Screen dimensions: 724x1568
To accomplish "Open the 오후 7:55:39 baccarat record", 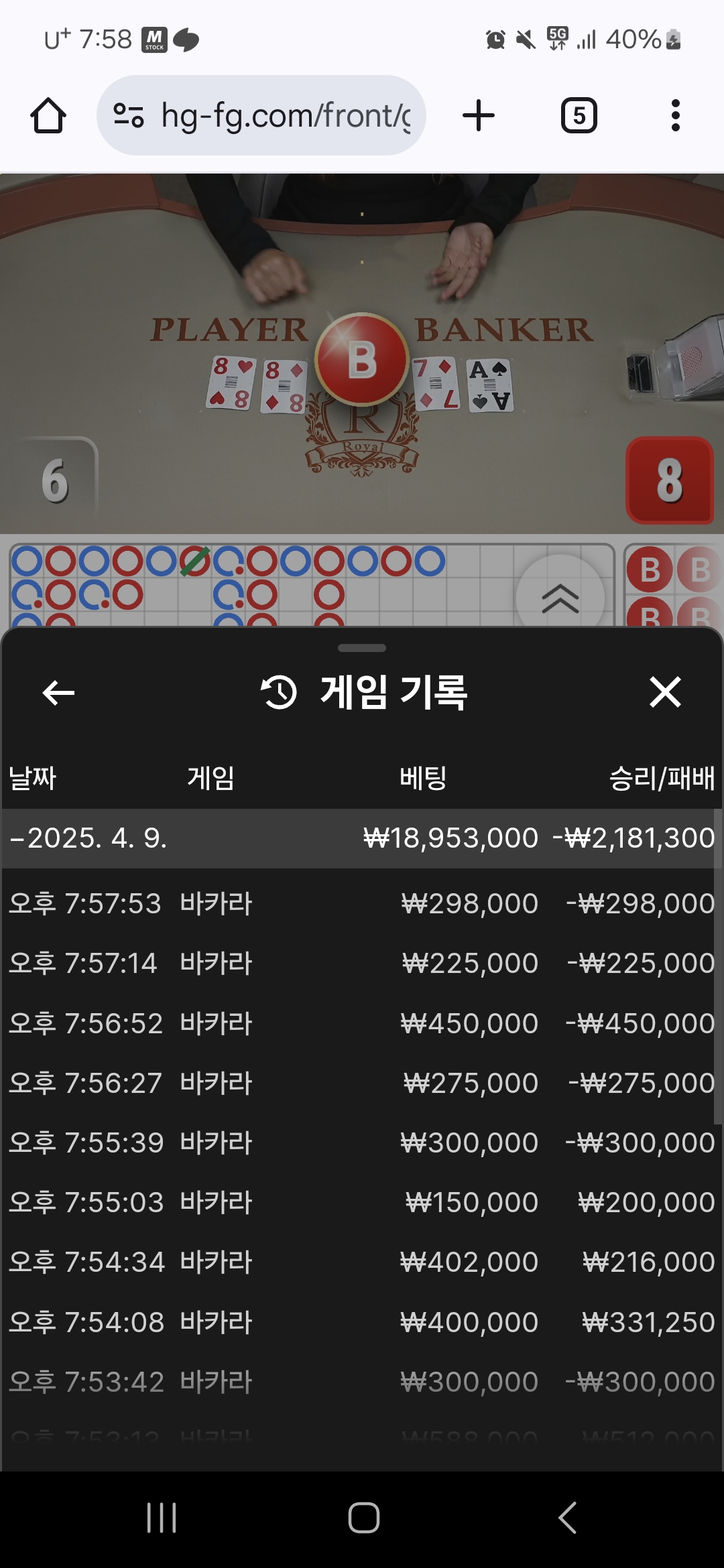I will click(362, 1143).
